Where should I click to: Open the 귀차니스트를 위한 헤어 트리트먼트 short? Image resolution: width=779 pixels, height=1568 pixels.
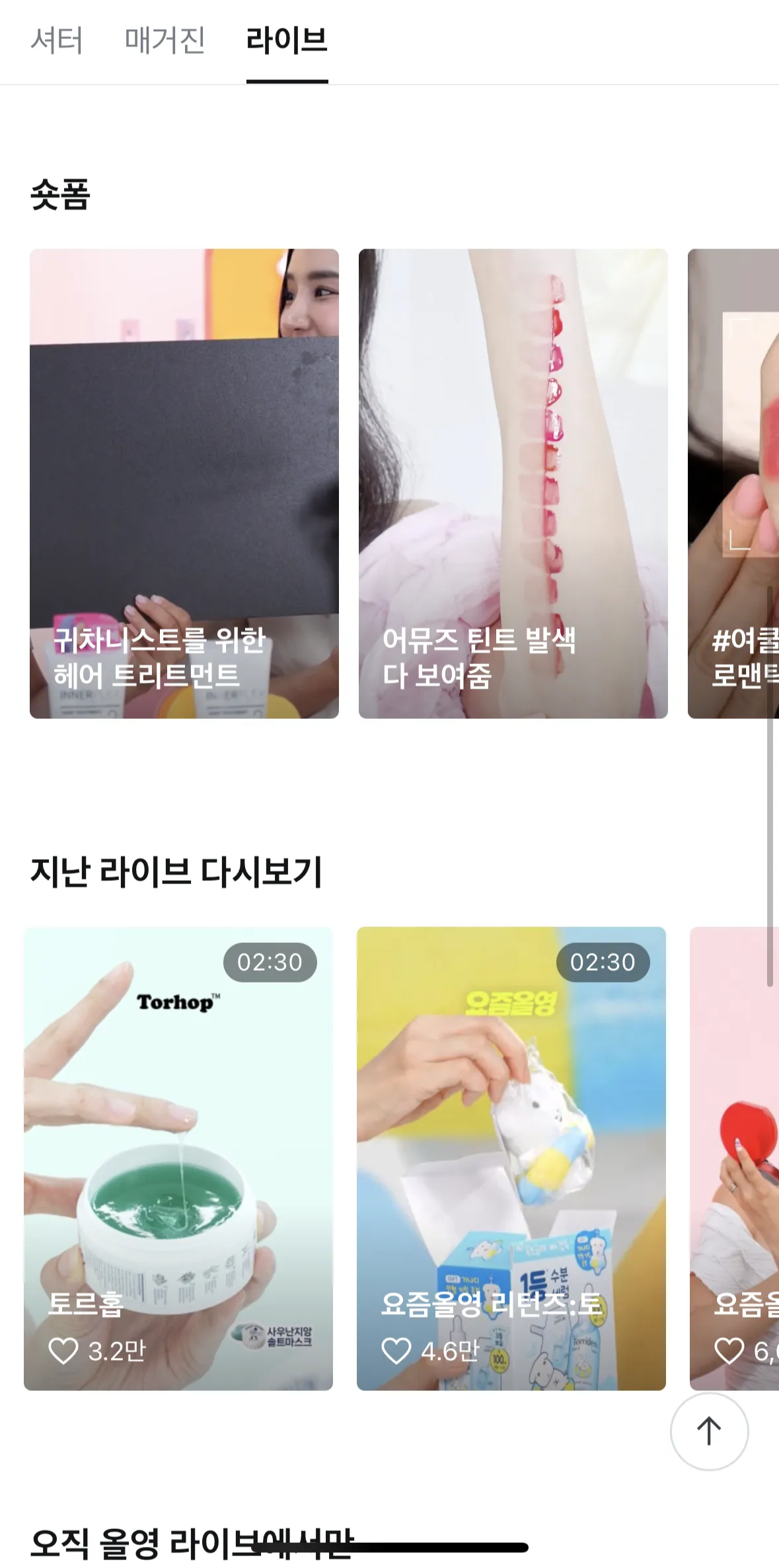[184, 482]
